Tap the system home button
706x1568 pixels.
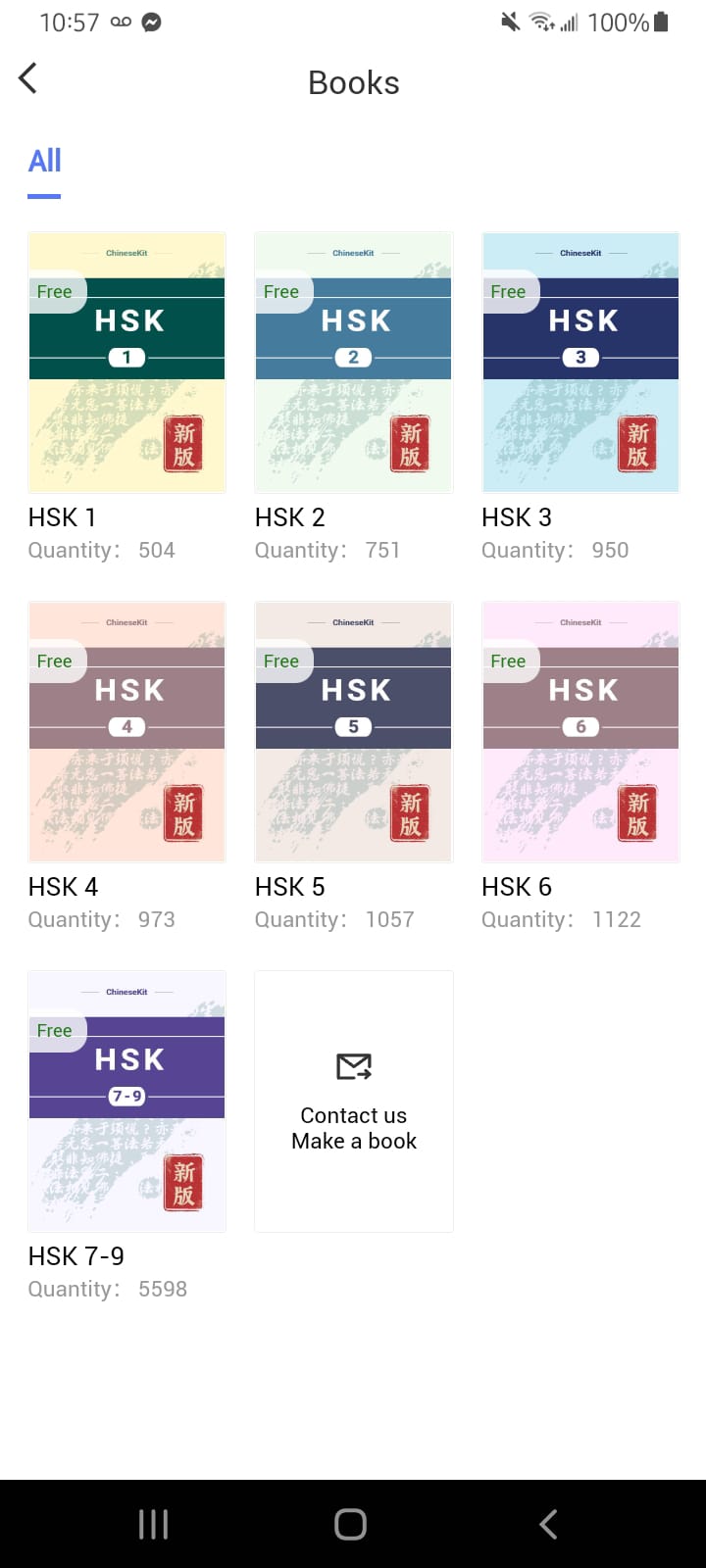[350, 1524]
